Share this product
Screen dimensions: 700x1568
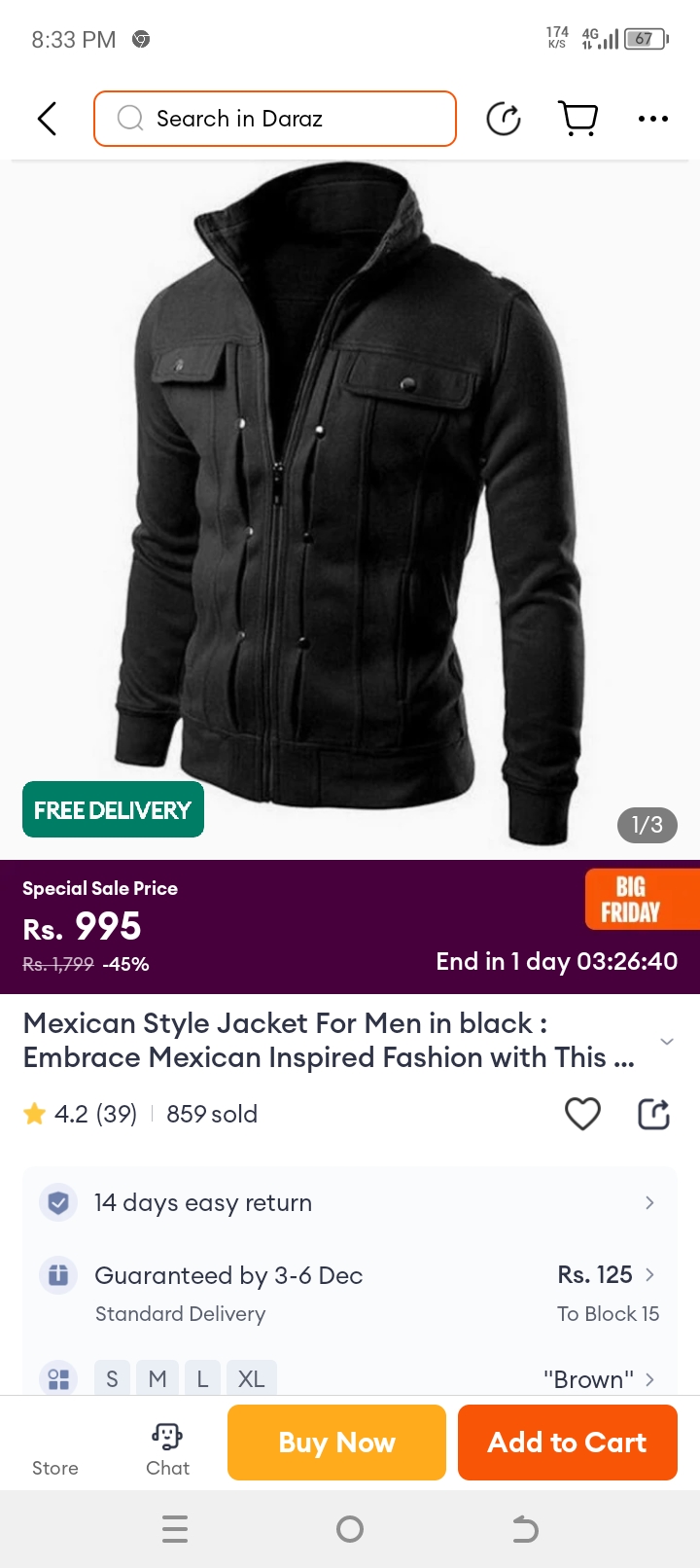(653, 1114)
